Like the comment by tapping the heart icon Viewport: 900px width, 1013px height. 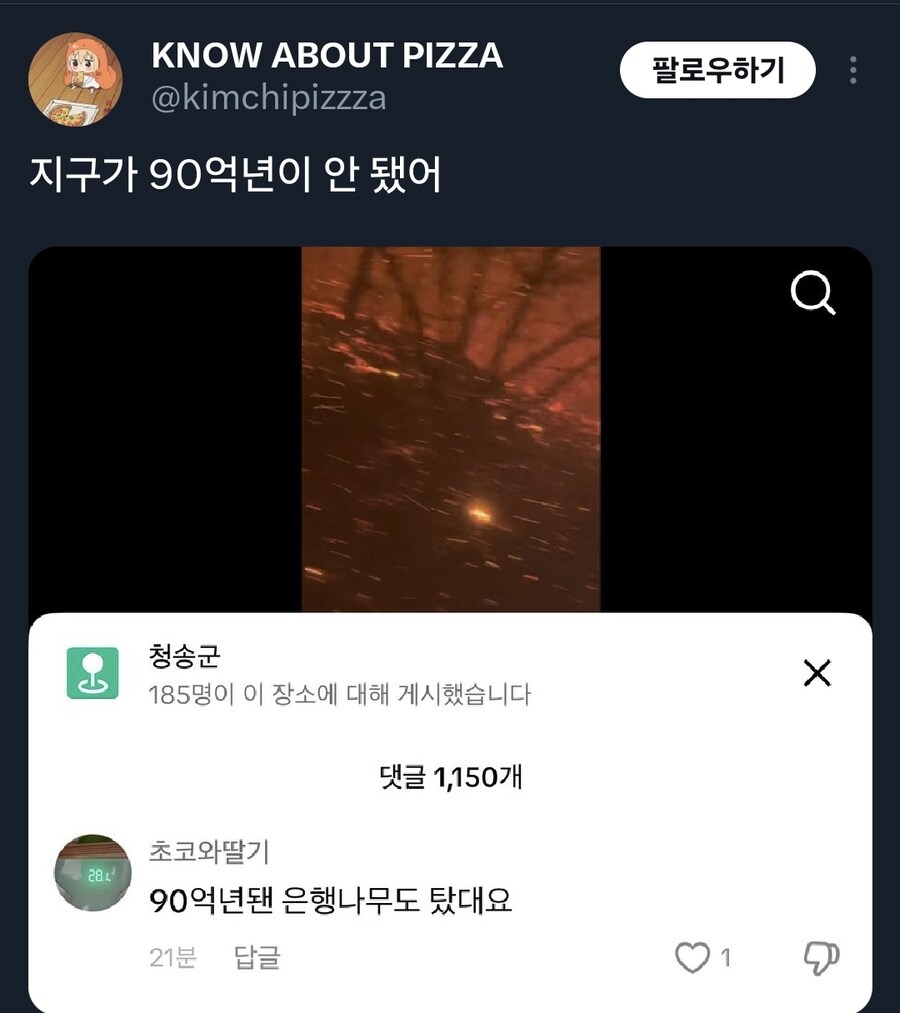(x=692, y=958)
